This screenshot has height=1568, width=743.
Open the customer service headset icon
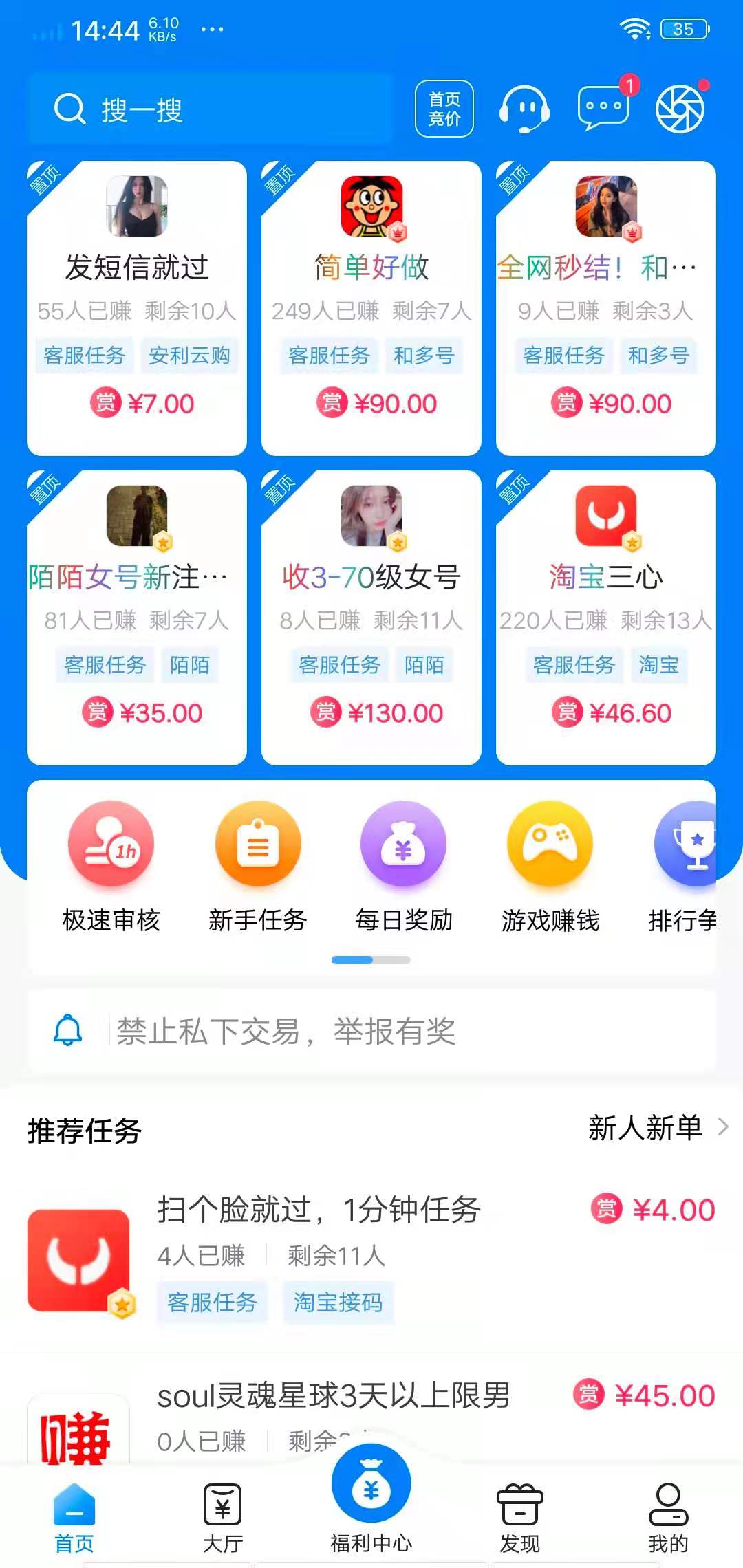(x=524, y=109)
